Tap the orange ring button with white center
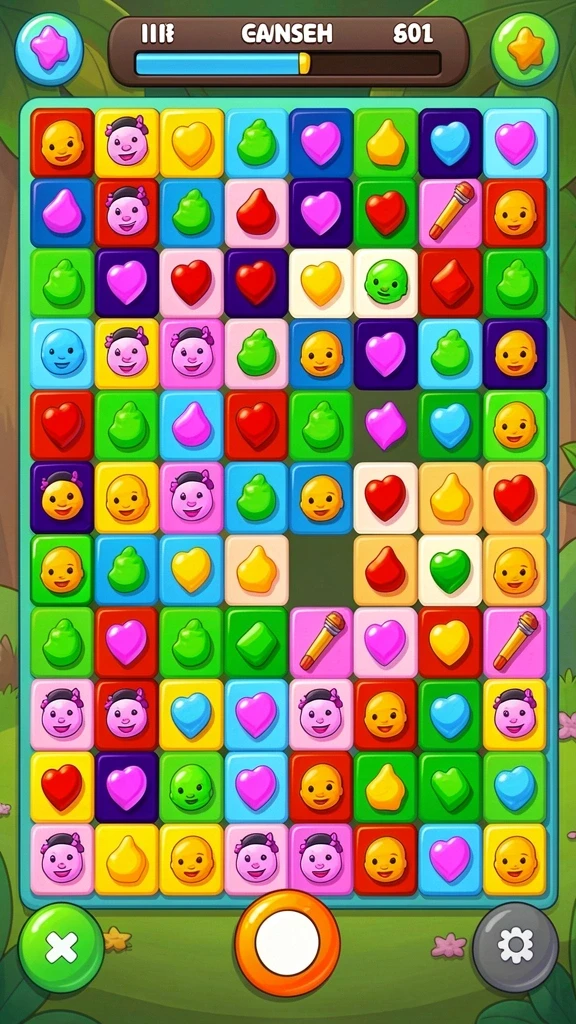 point(287,943)
